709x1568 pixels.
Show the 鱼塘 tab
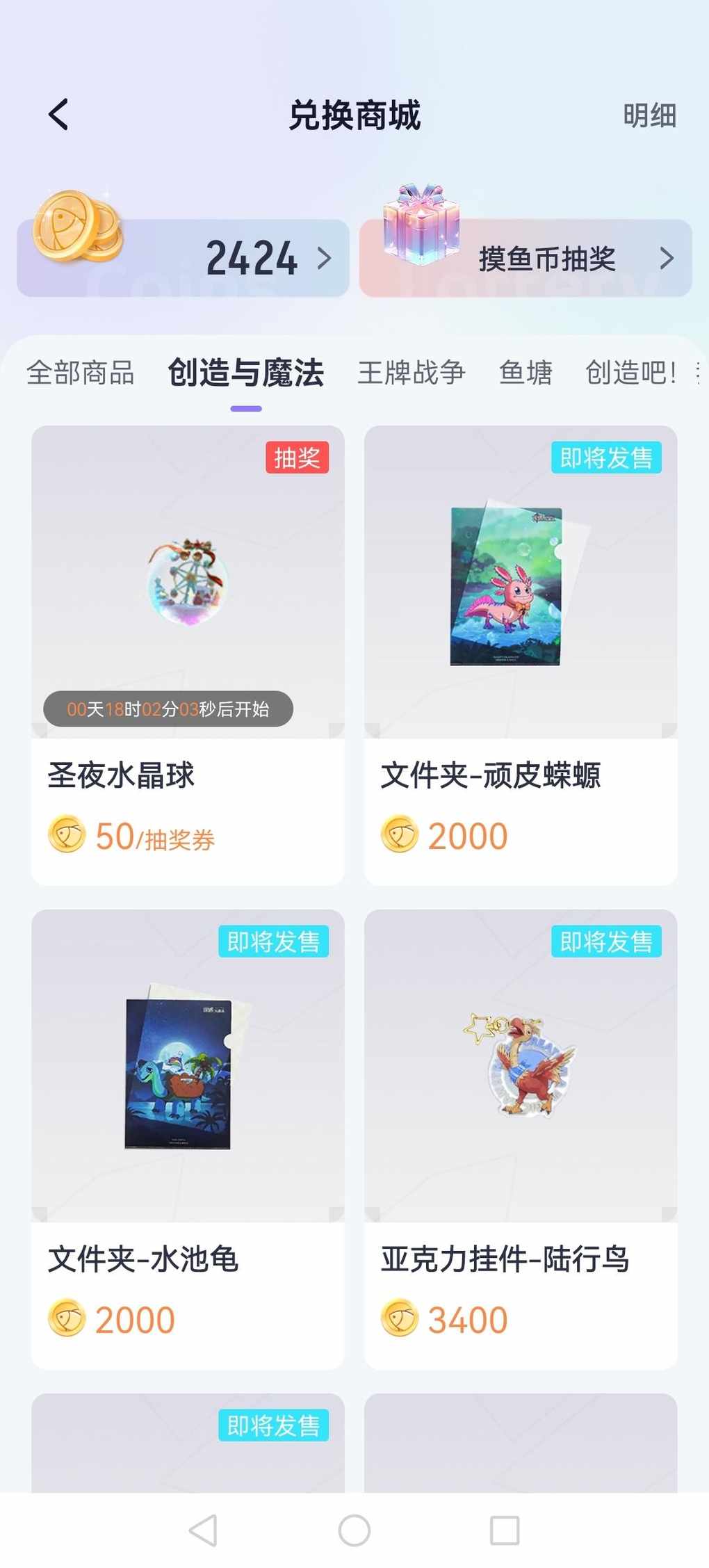(525, 373)
